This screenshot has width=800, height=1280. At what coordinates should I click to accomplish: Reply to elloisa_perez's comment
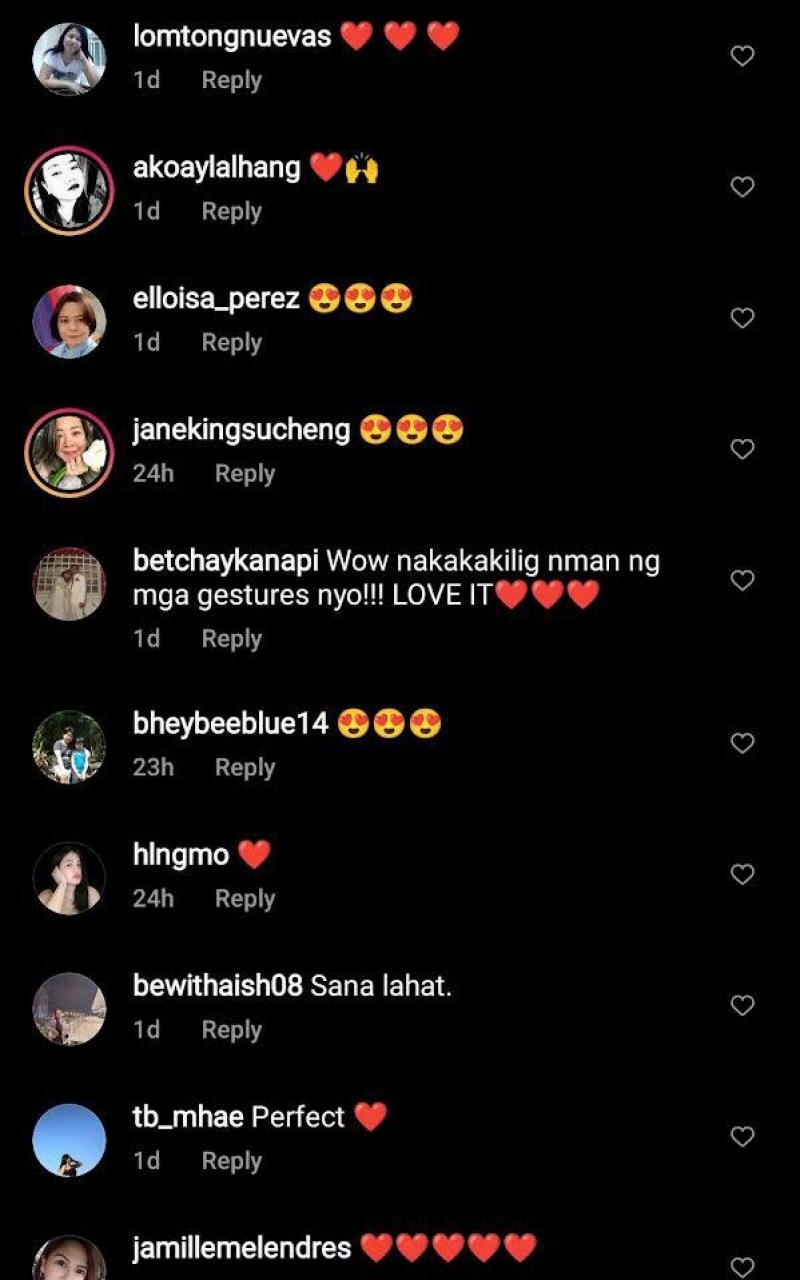tap(231, 342)
